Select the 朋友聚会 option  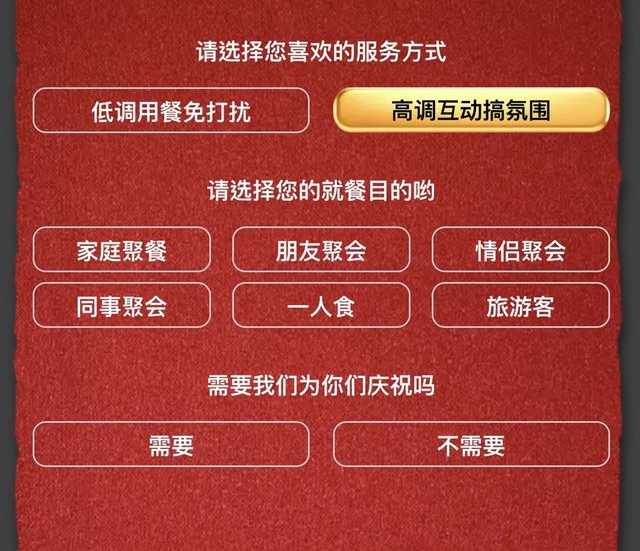click(x=321, y=249)
